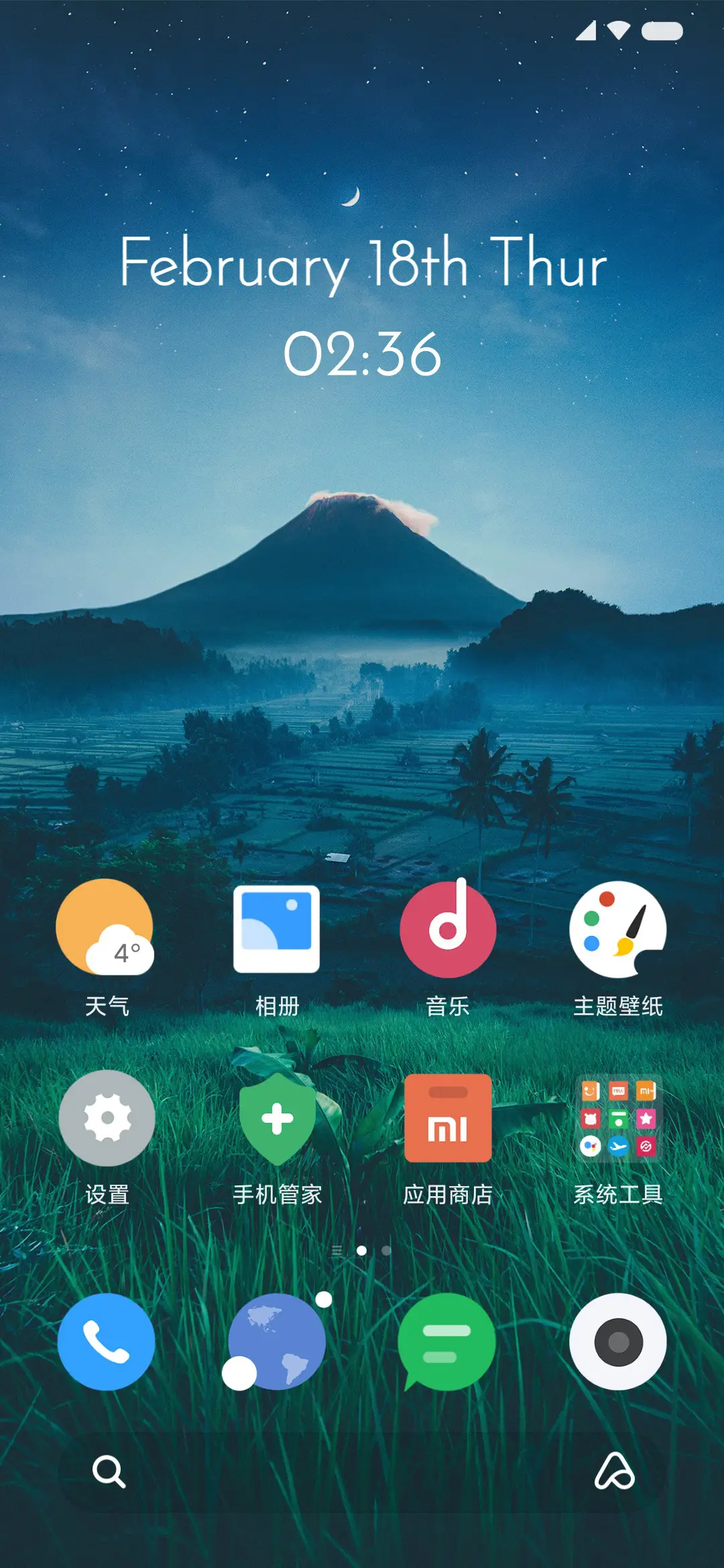Launch the 相册 gallery app
Viewport: 724px width, 1568px height.
[278, 931]
